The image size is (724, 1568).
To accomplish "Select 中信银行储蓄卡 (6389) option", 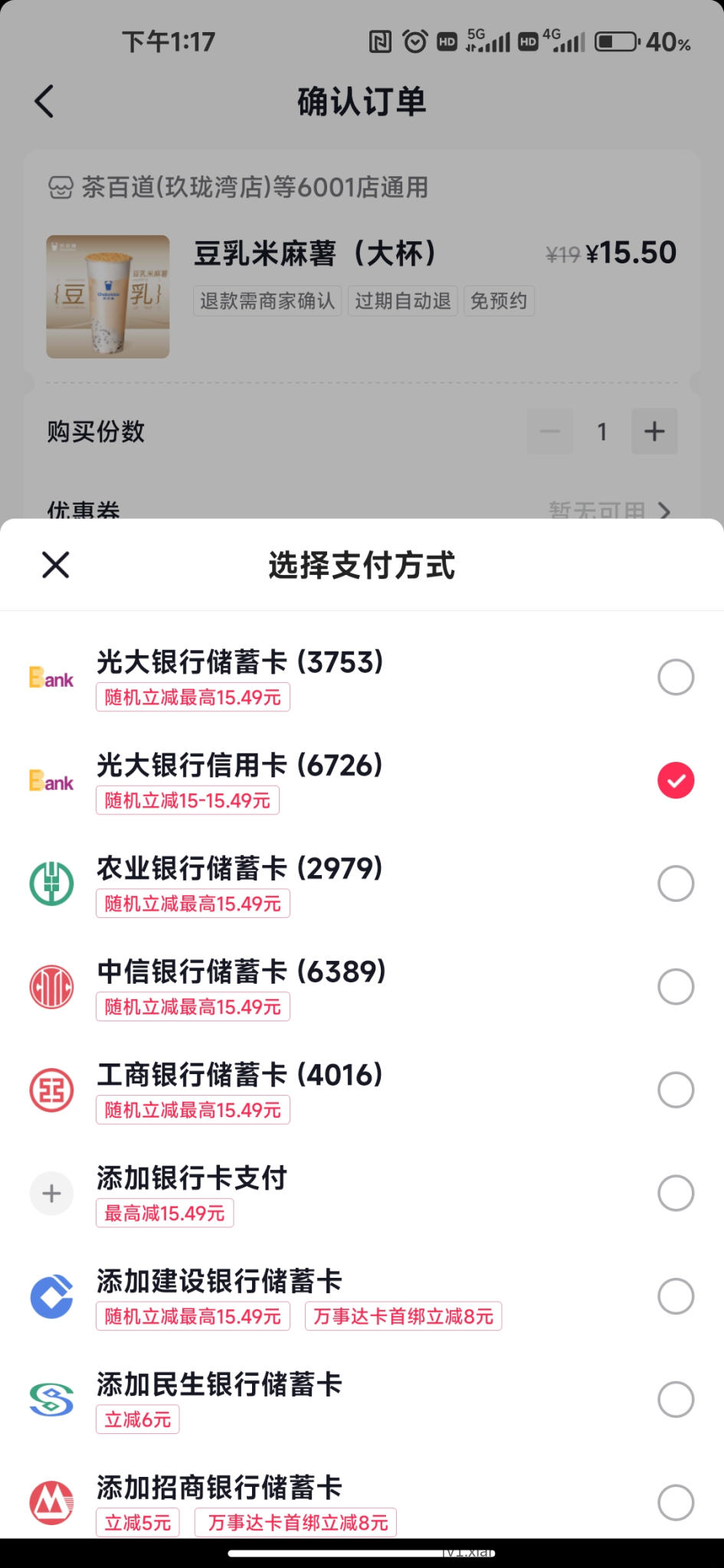I will (x=675, y=987).
